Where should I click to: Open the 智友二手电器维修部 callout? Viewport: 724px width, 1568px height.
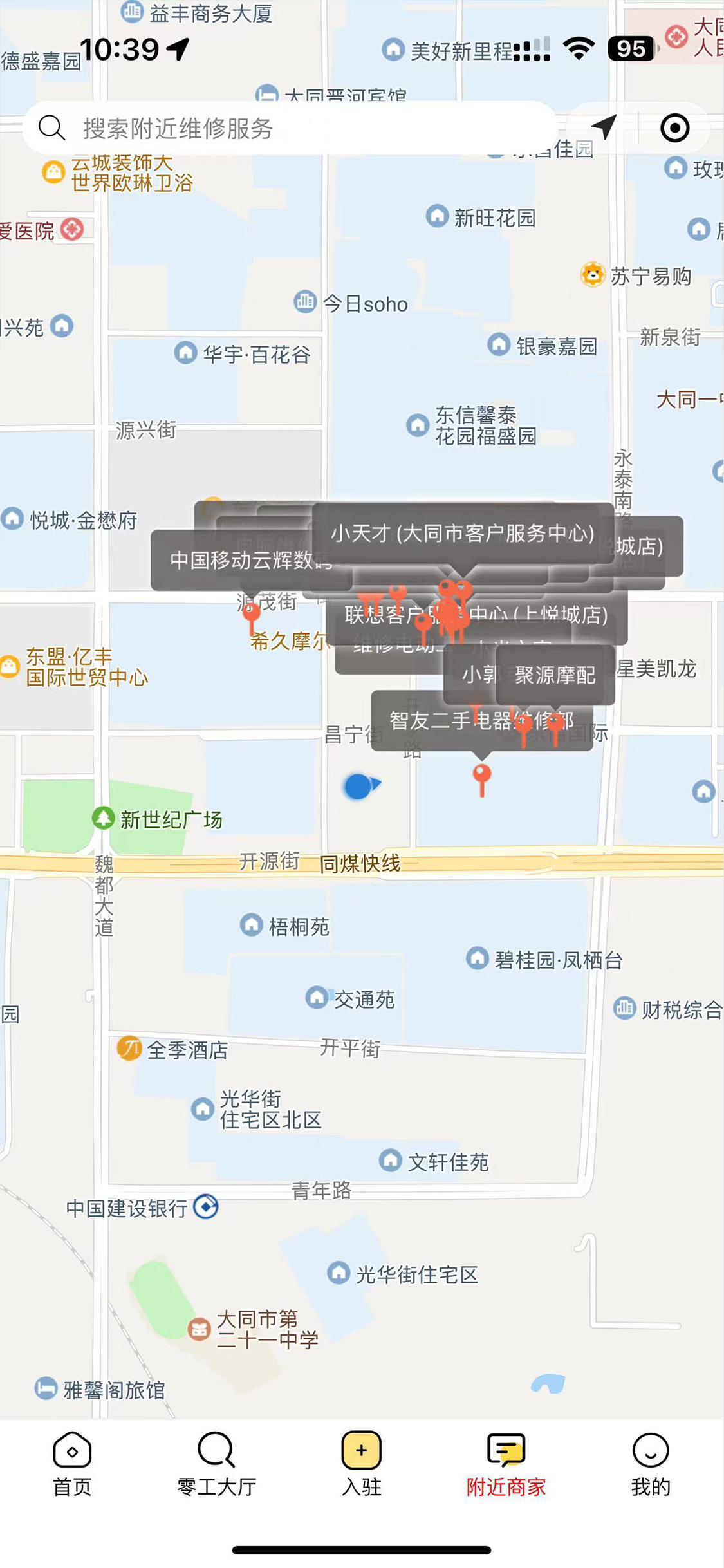(x=481, y=720)
